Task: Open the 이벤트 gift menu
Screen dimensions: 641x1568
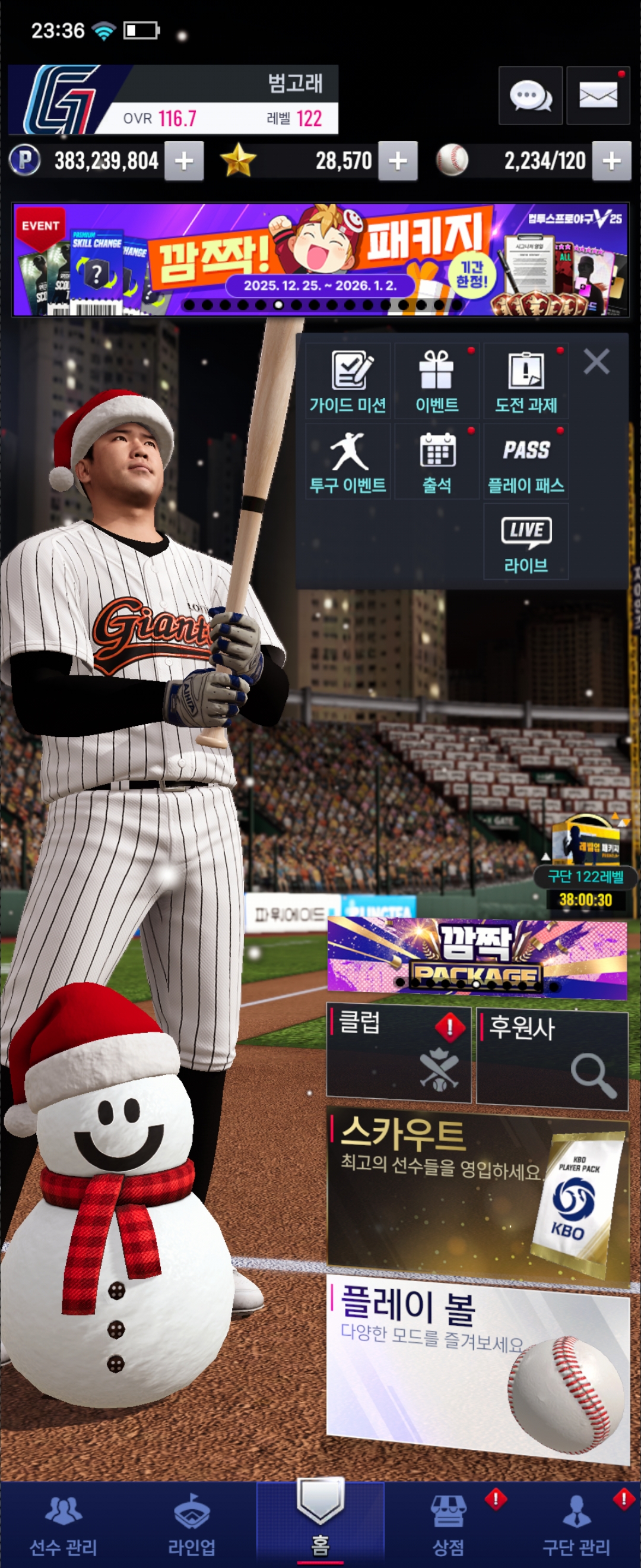Action: [x=437, y=381]
